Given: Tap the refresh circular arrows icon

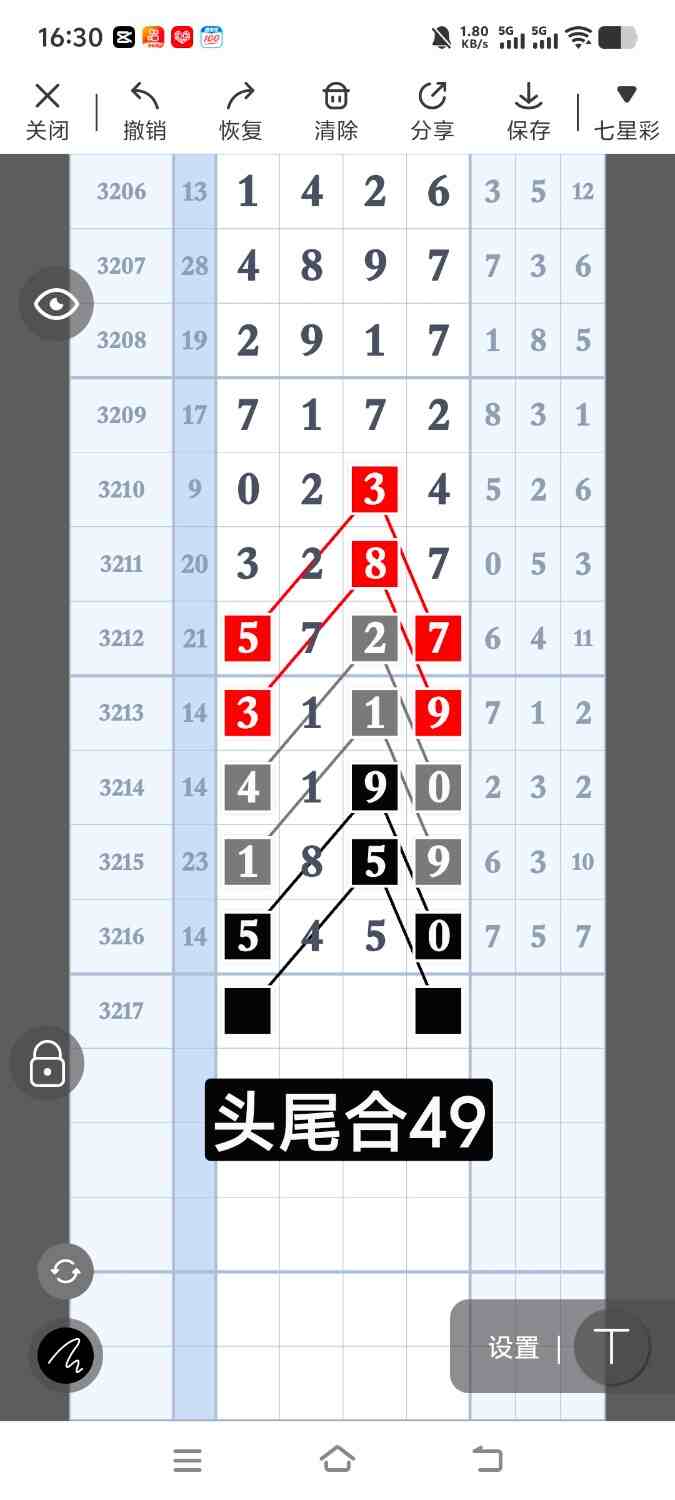Looking at the screenshot, I should (66, 1271).
